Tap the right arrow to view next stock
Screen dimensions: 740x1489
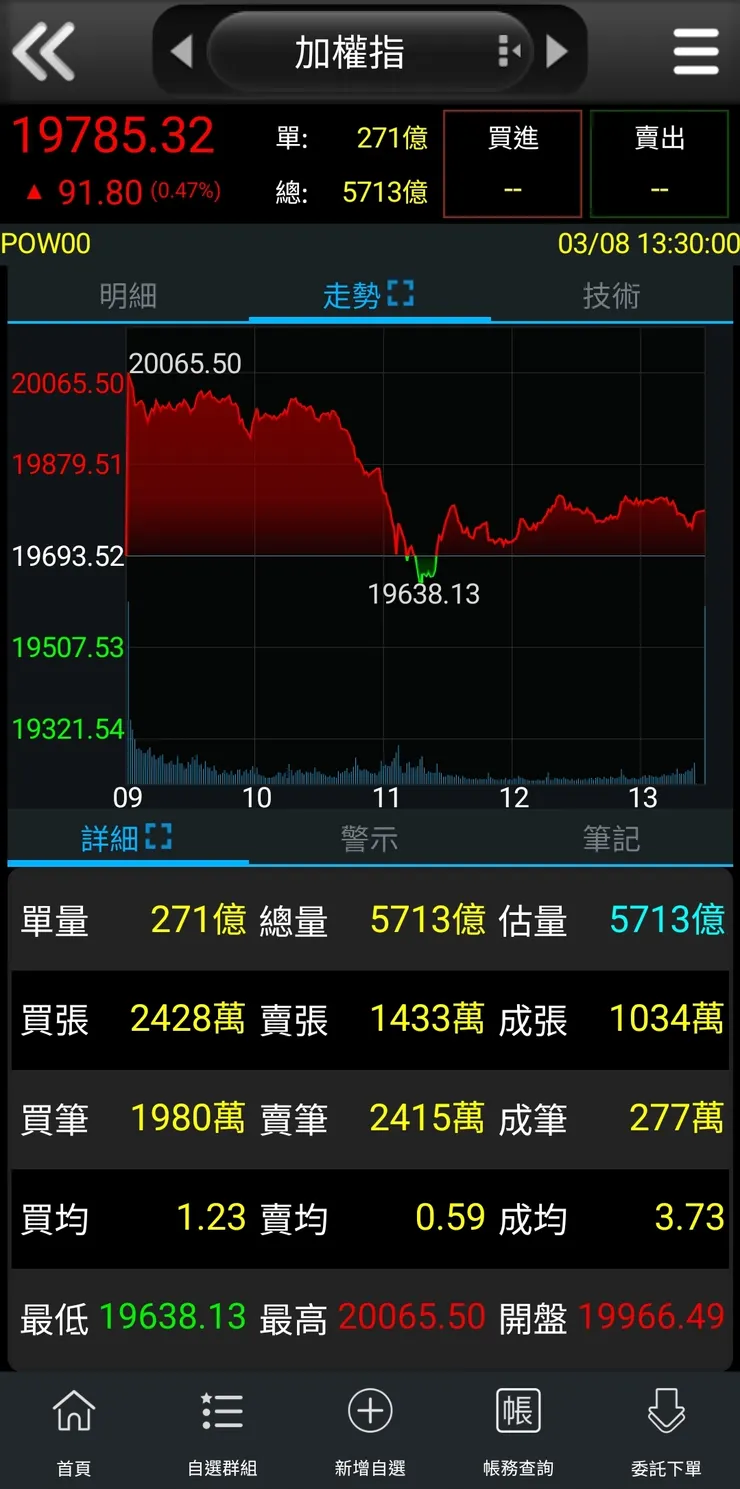pyautogui.click(x=559, y=51)
